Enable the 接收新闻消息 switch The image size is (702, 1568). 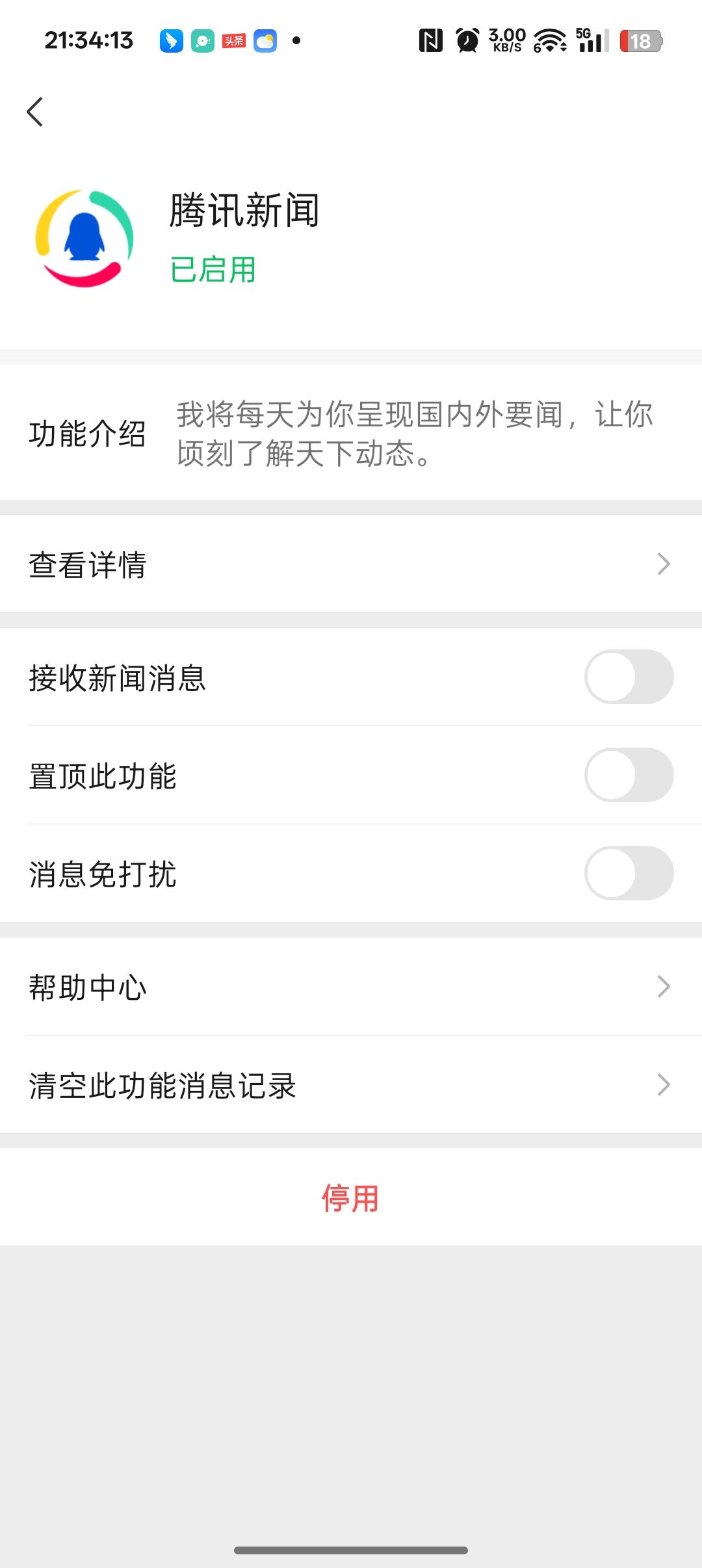click(x=629, y=677)
